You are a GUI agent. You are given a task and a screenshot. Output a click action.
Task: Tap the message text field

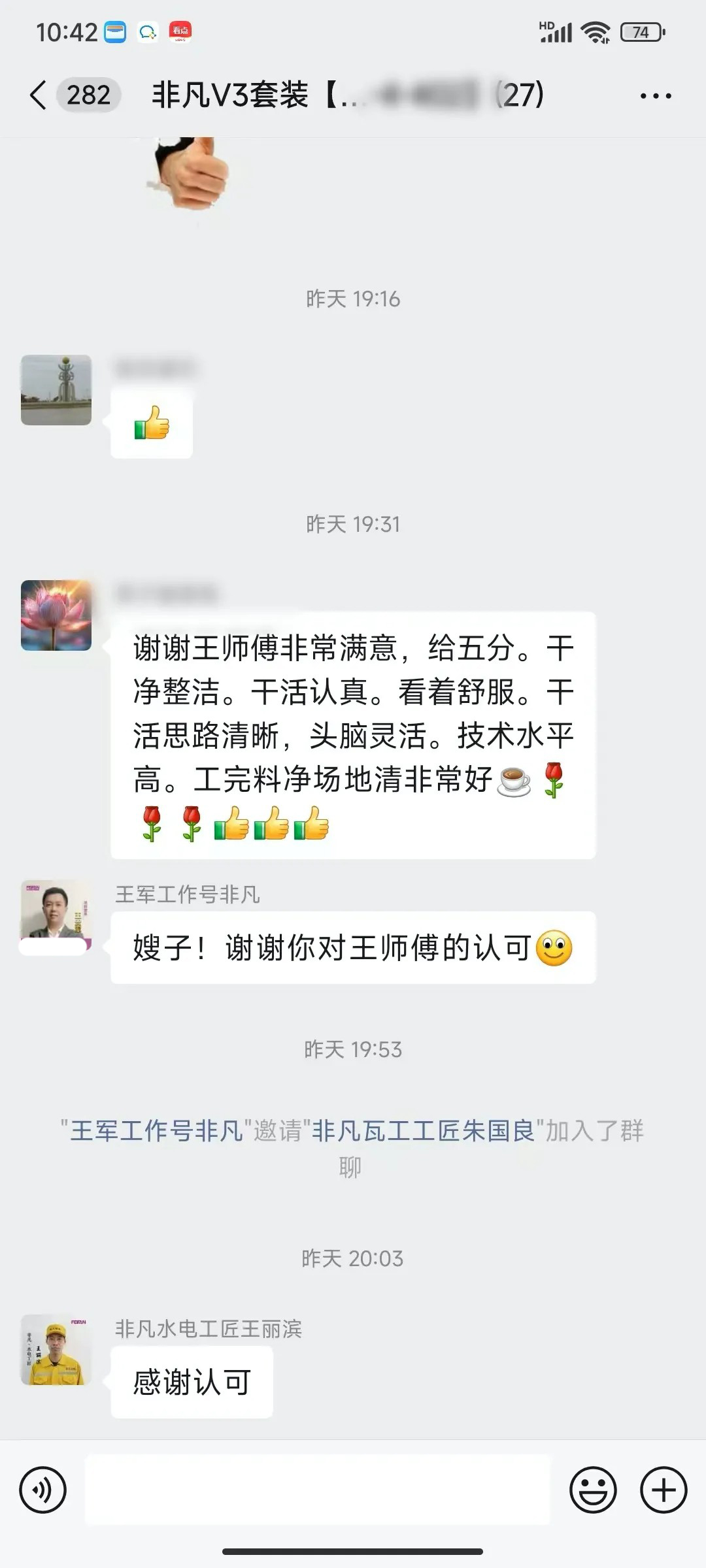tap(318, 1490)
